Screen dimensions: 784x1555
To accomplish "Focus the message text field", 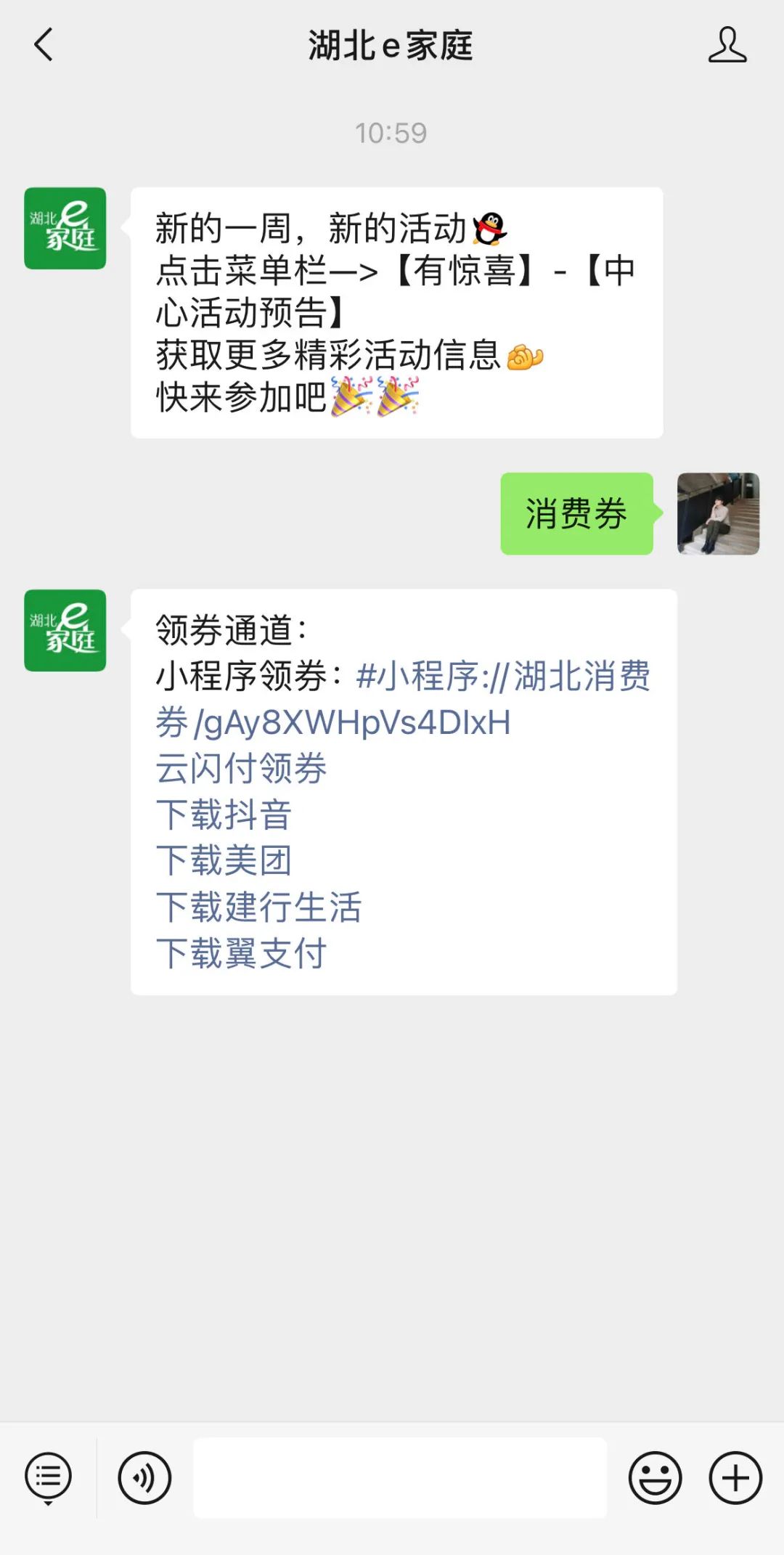I will (x=399, y=1478).
